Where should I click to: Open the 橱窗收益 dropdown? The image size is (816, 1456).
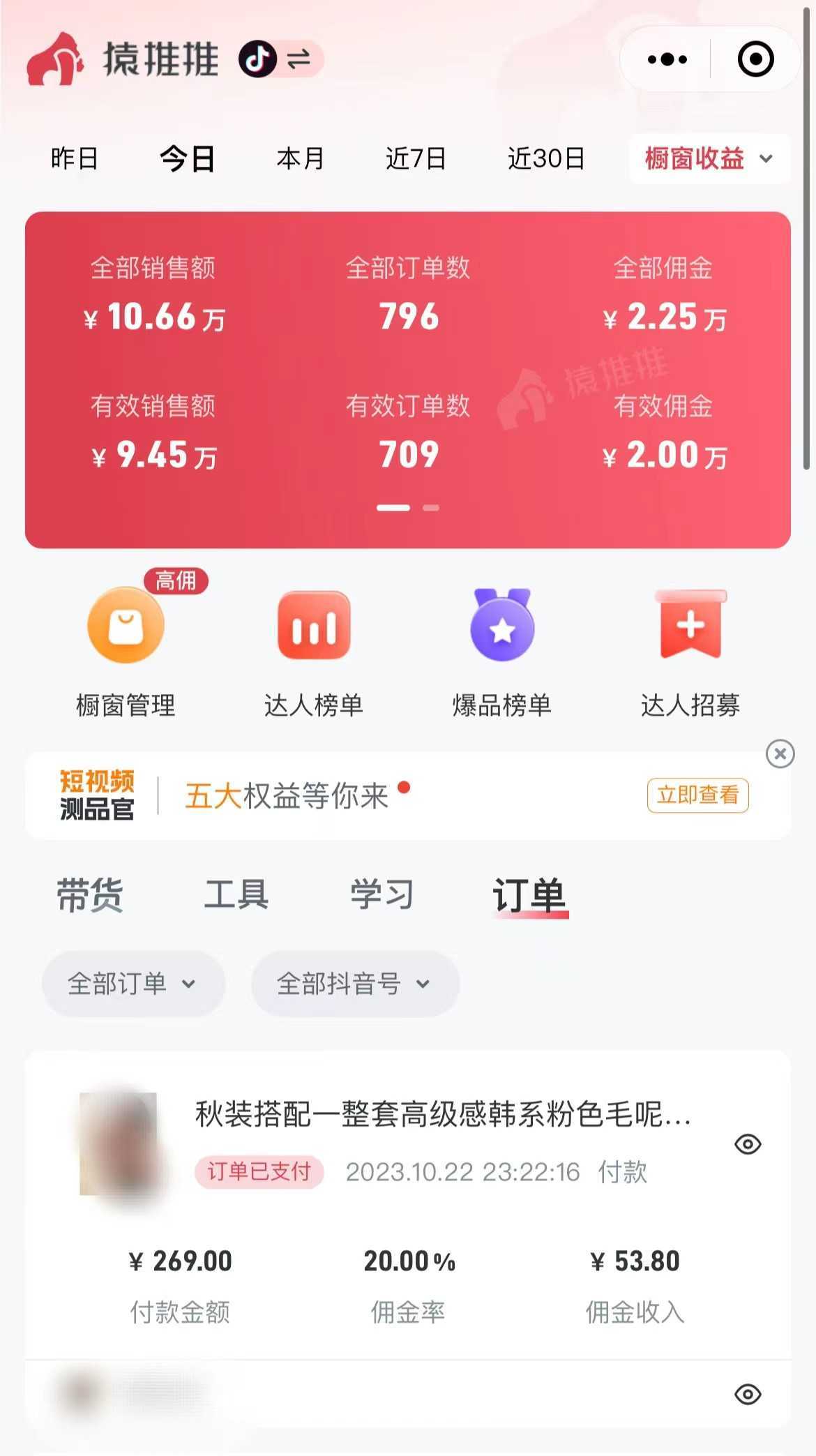pyautogui.click(x=708, y=159)
